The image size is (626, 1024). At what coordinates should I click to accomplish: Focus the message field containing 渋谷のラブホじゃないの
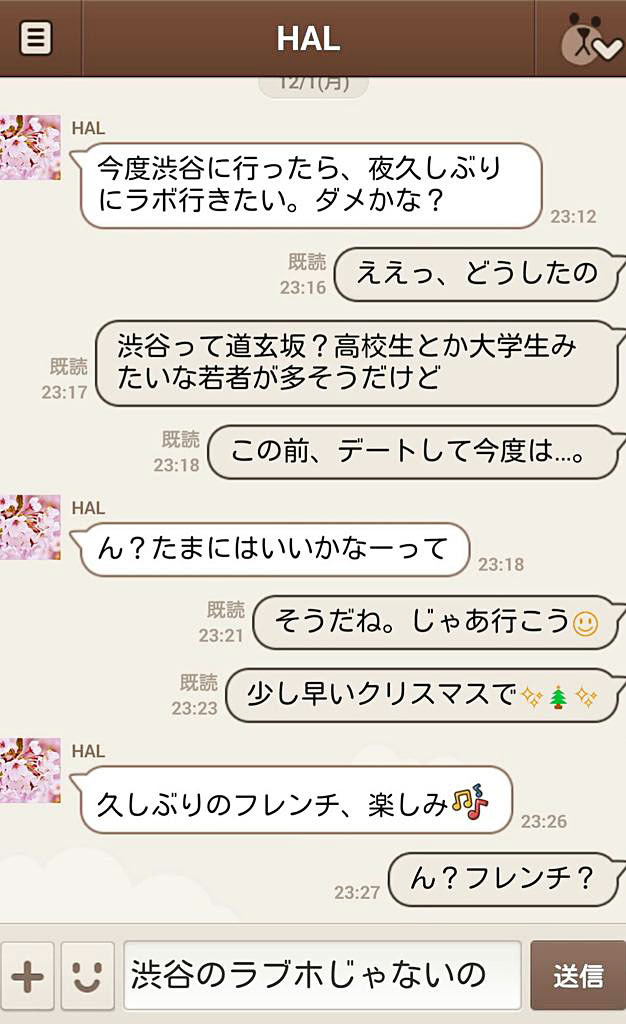322,975
